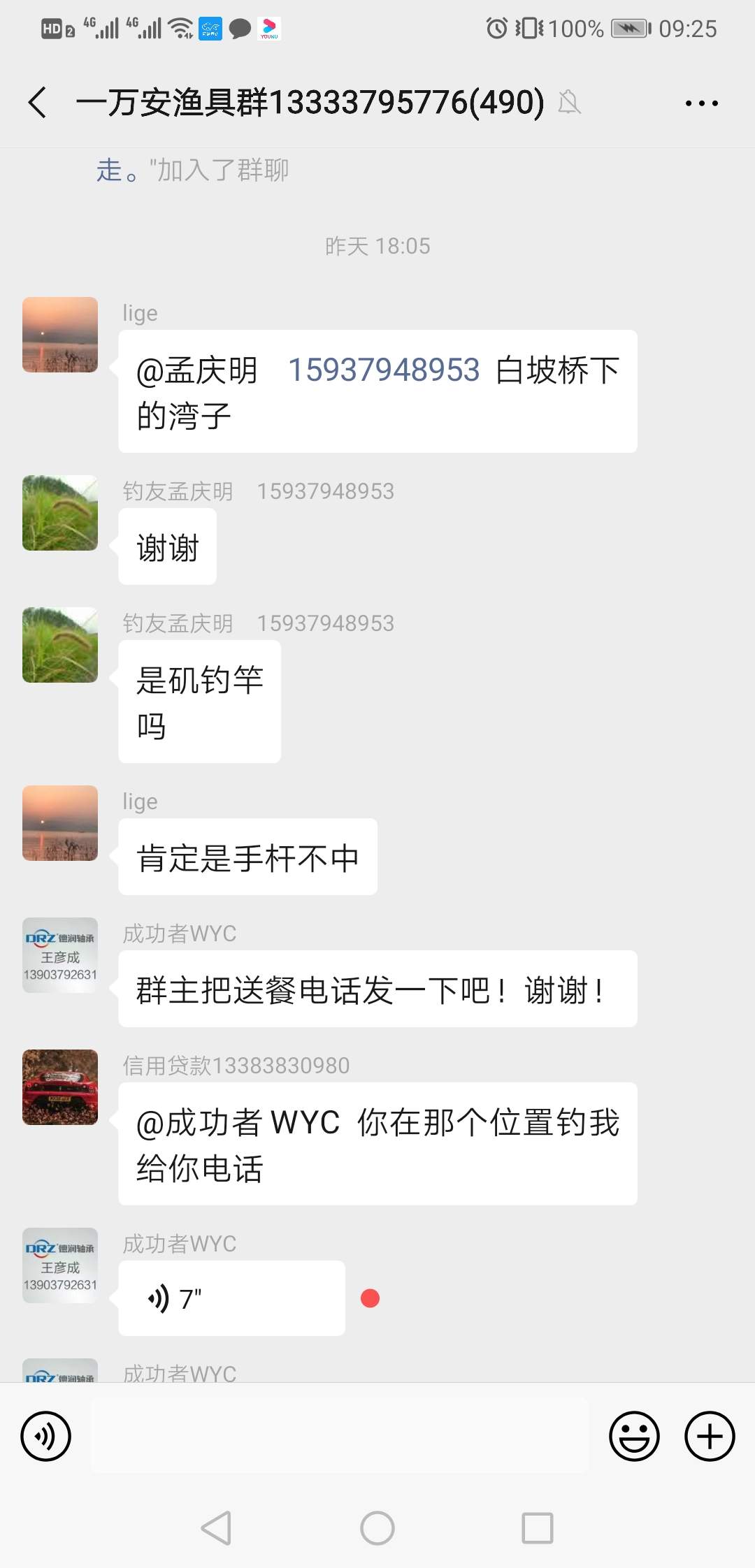Switch to voice input mode
The height and width of the screenshot is (1568, 755).
46,1437
